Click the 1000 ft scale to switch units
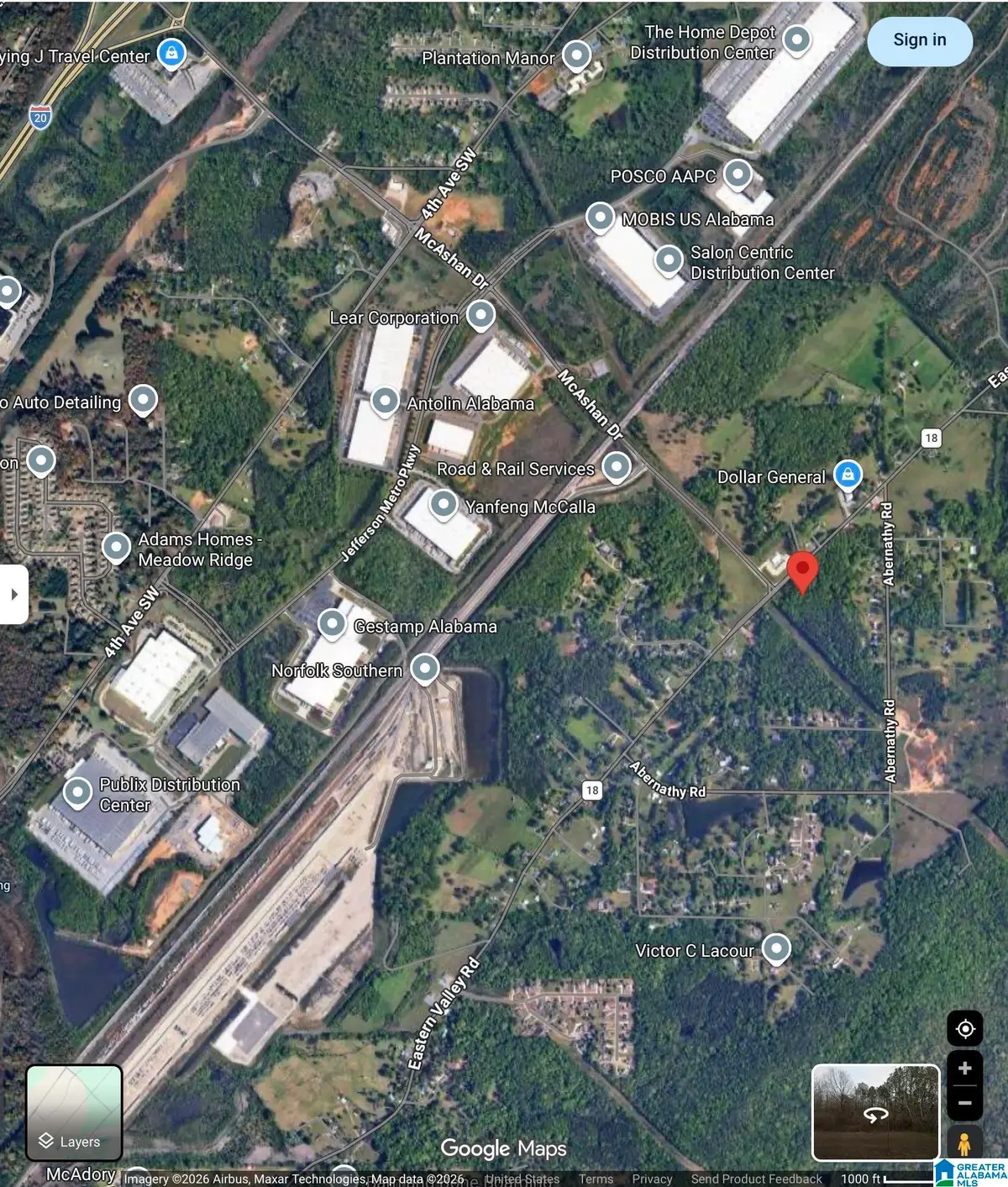Screen dimensions: 1008x1187 (863, 1179)
